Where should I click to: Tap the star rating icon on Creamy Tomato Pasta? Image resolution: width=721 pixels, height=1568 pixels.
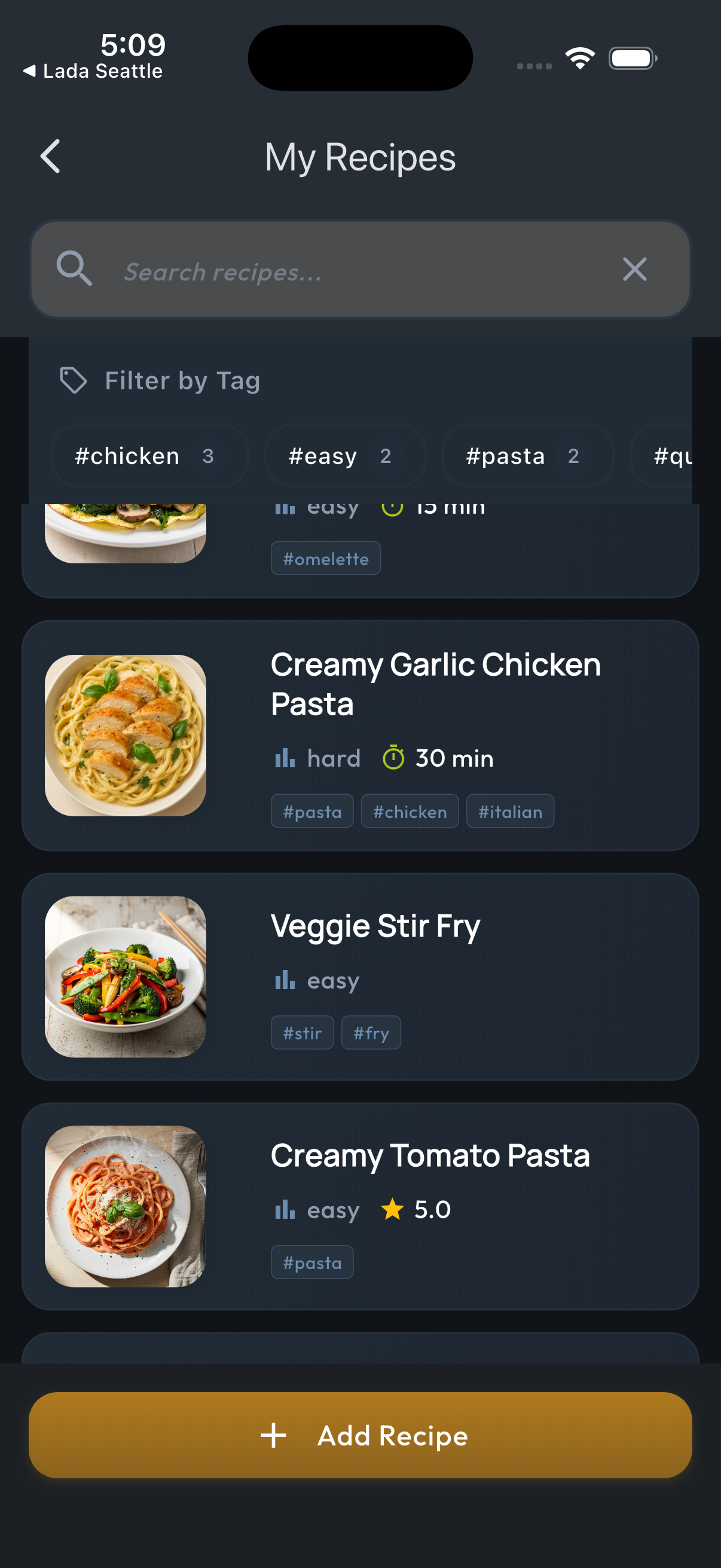tap(392, 1209)
